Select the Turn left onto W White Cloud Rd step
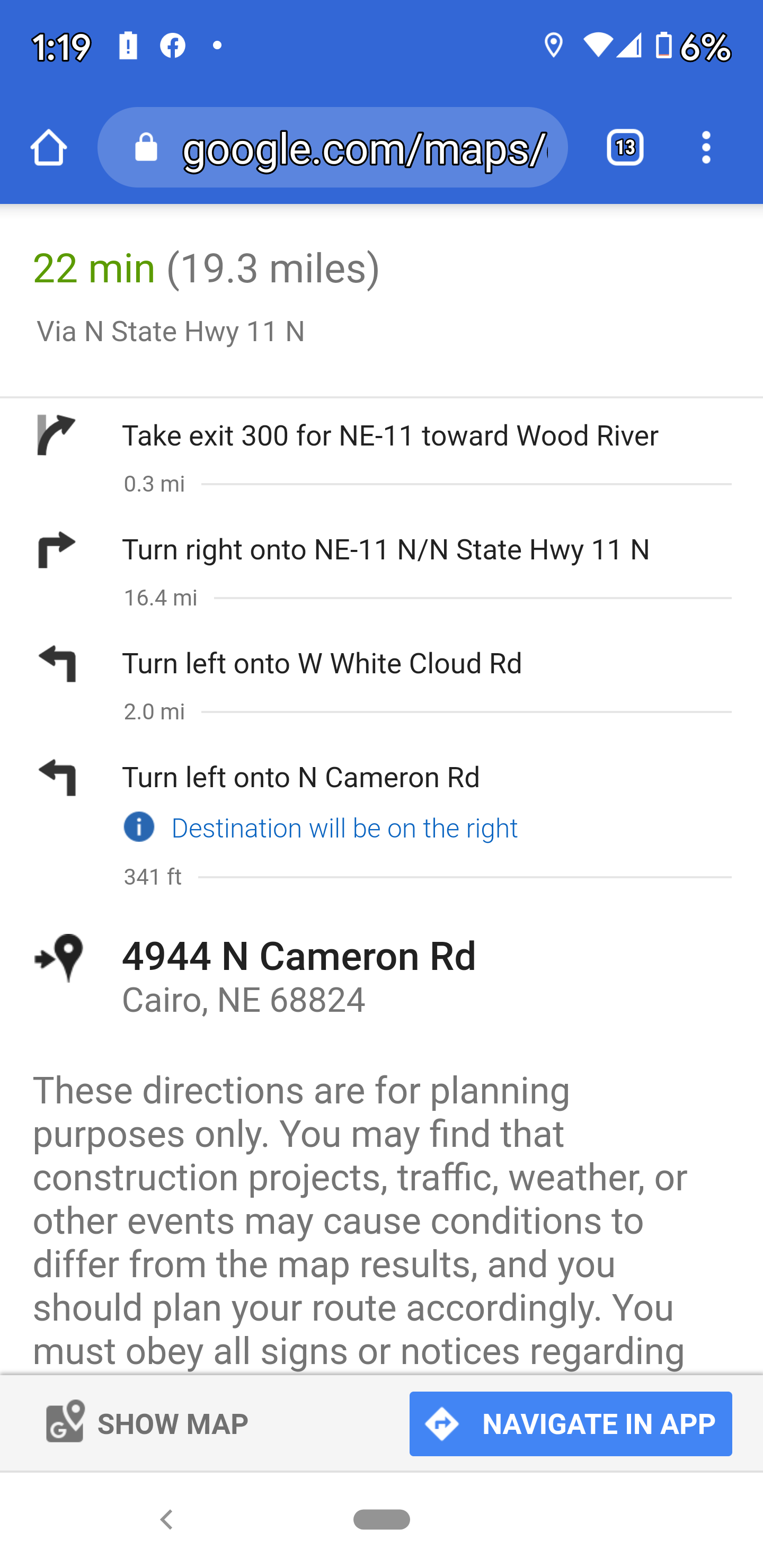The width and height of the screenshot is (763, 1568). (x=381, y=682)
